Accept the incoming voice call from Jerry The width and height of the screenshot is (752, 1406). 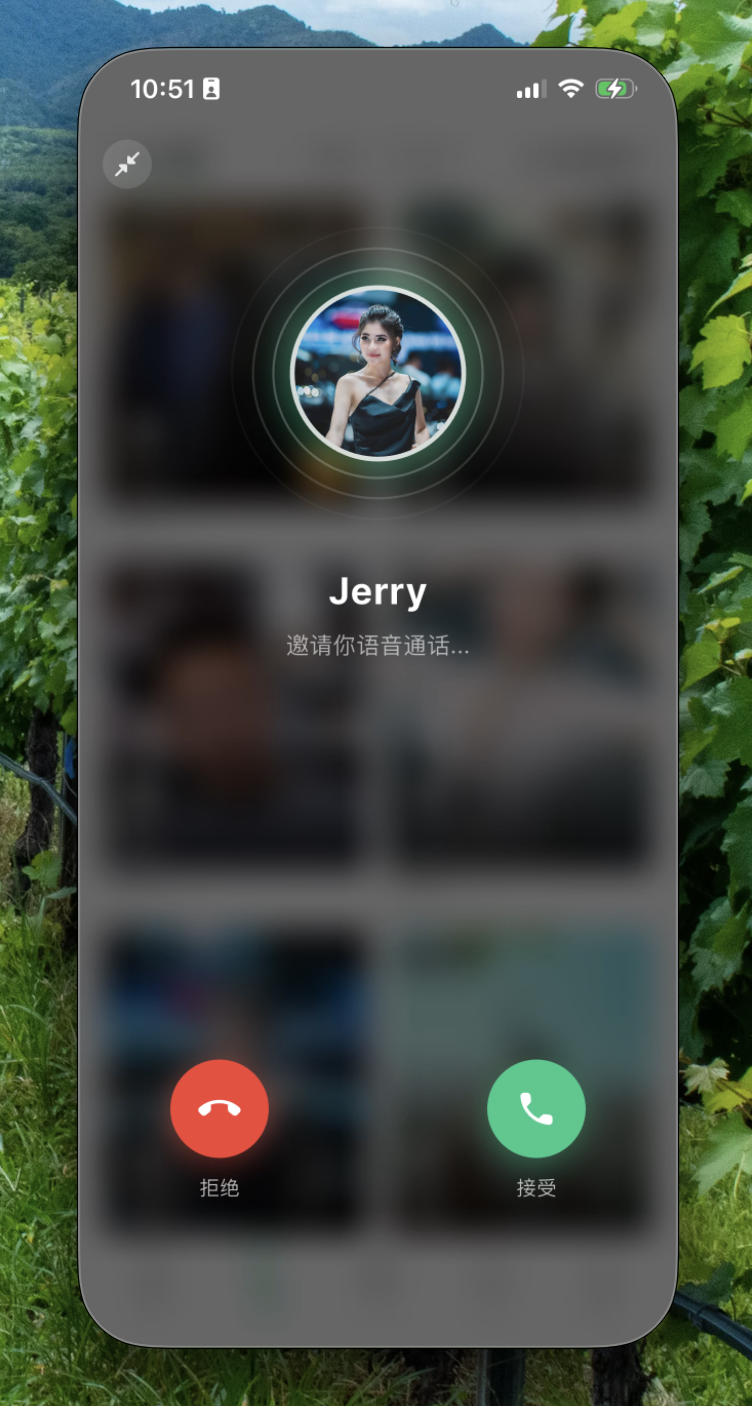click(x=536, y=1109)
